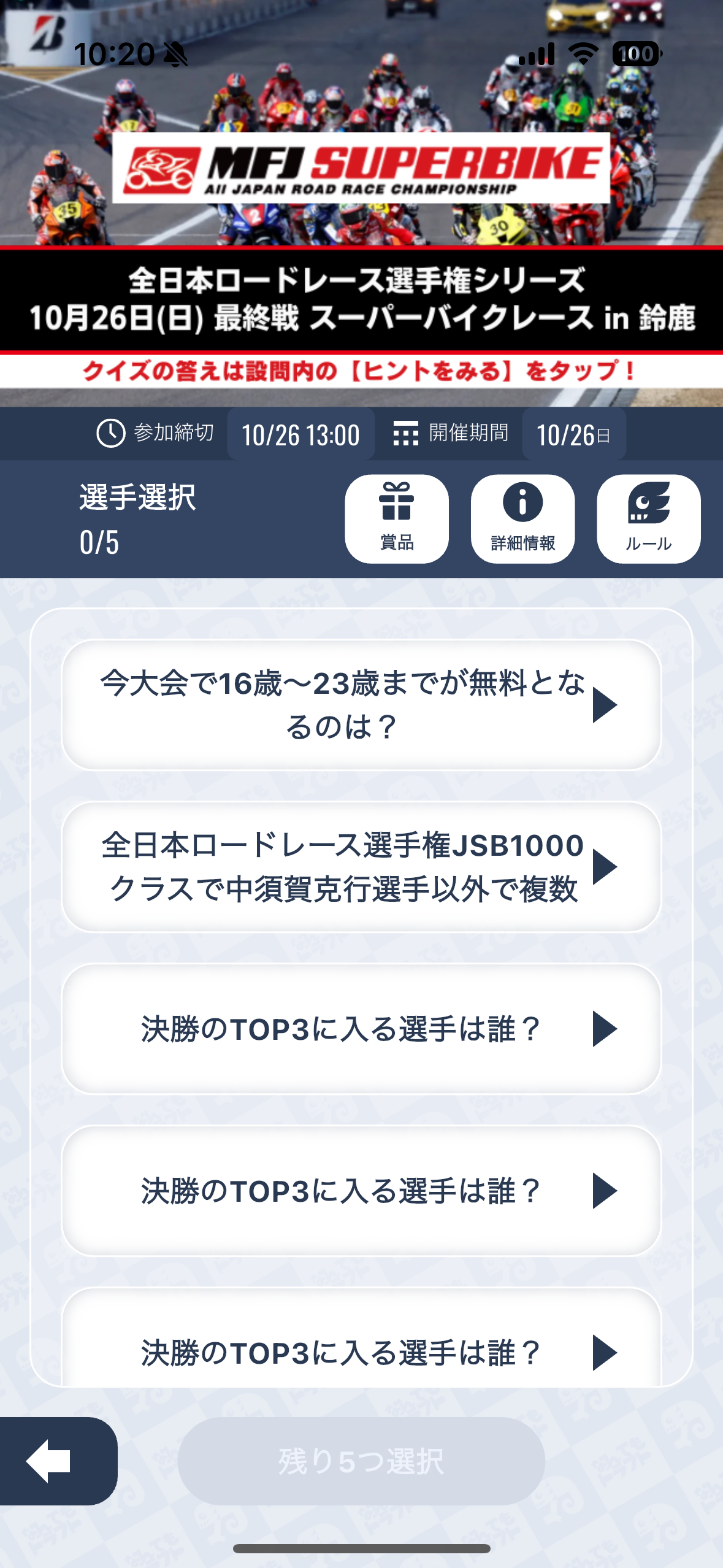Tap the 残り5つ選択 button

point(361,1461)
